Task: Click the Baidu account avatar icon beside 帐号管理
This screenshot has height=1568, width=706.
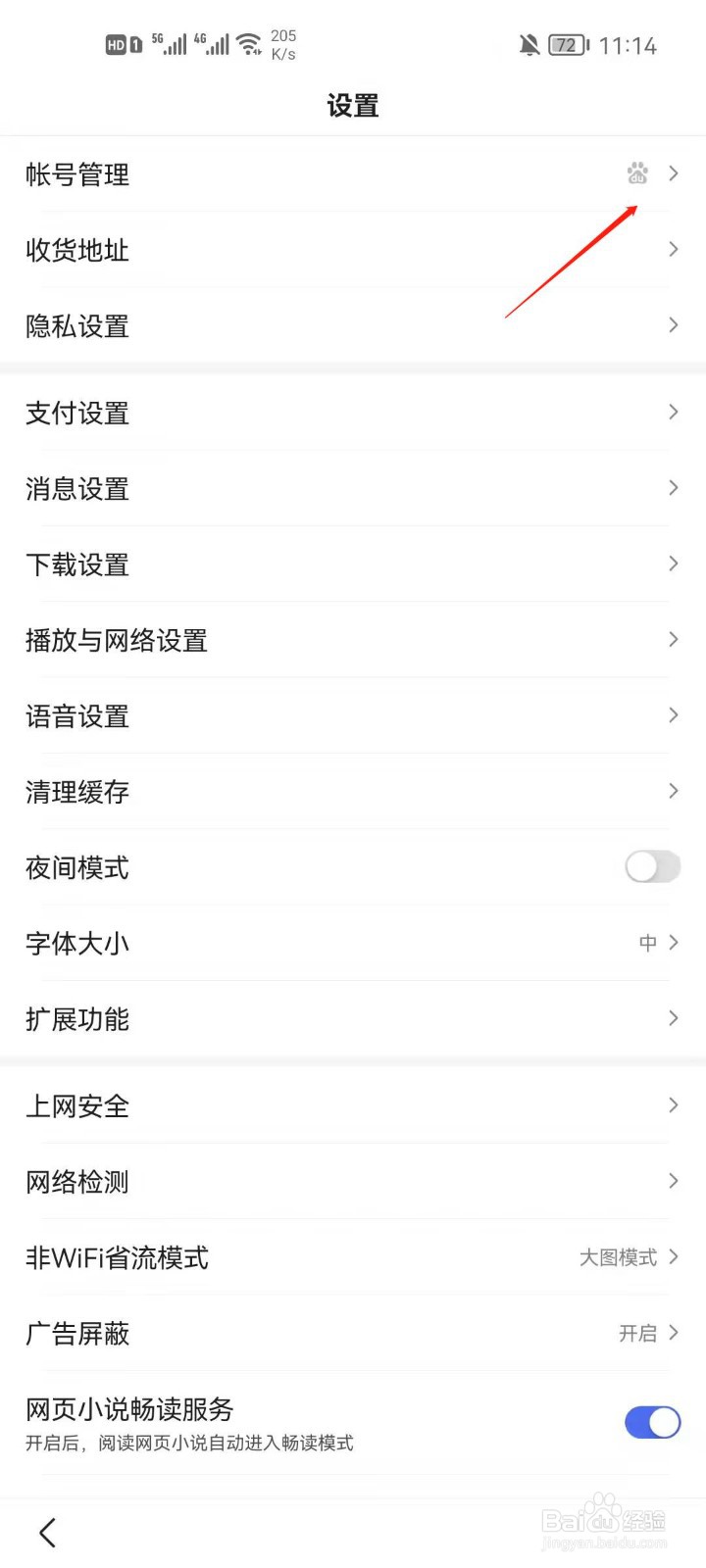Action: pyautogui.click(x=637, y=172)
